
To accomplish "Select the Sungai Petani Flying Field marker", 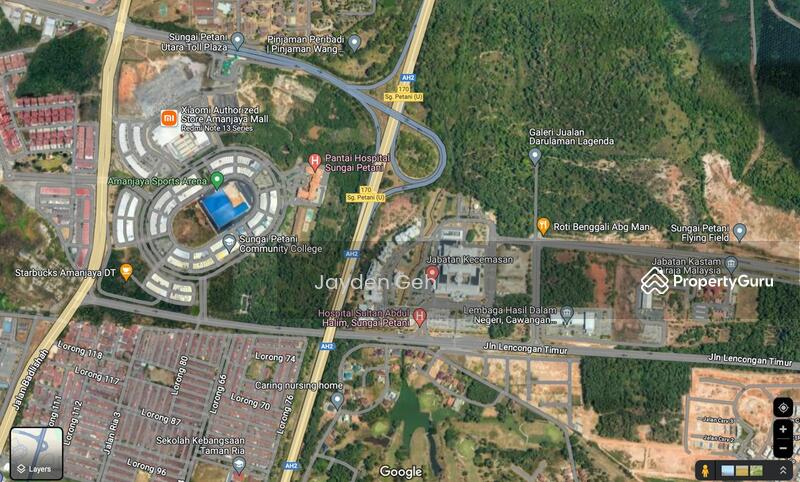I will tap(739, 232).
